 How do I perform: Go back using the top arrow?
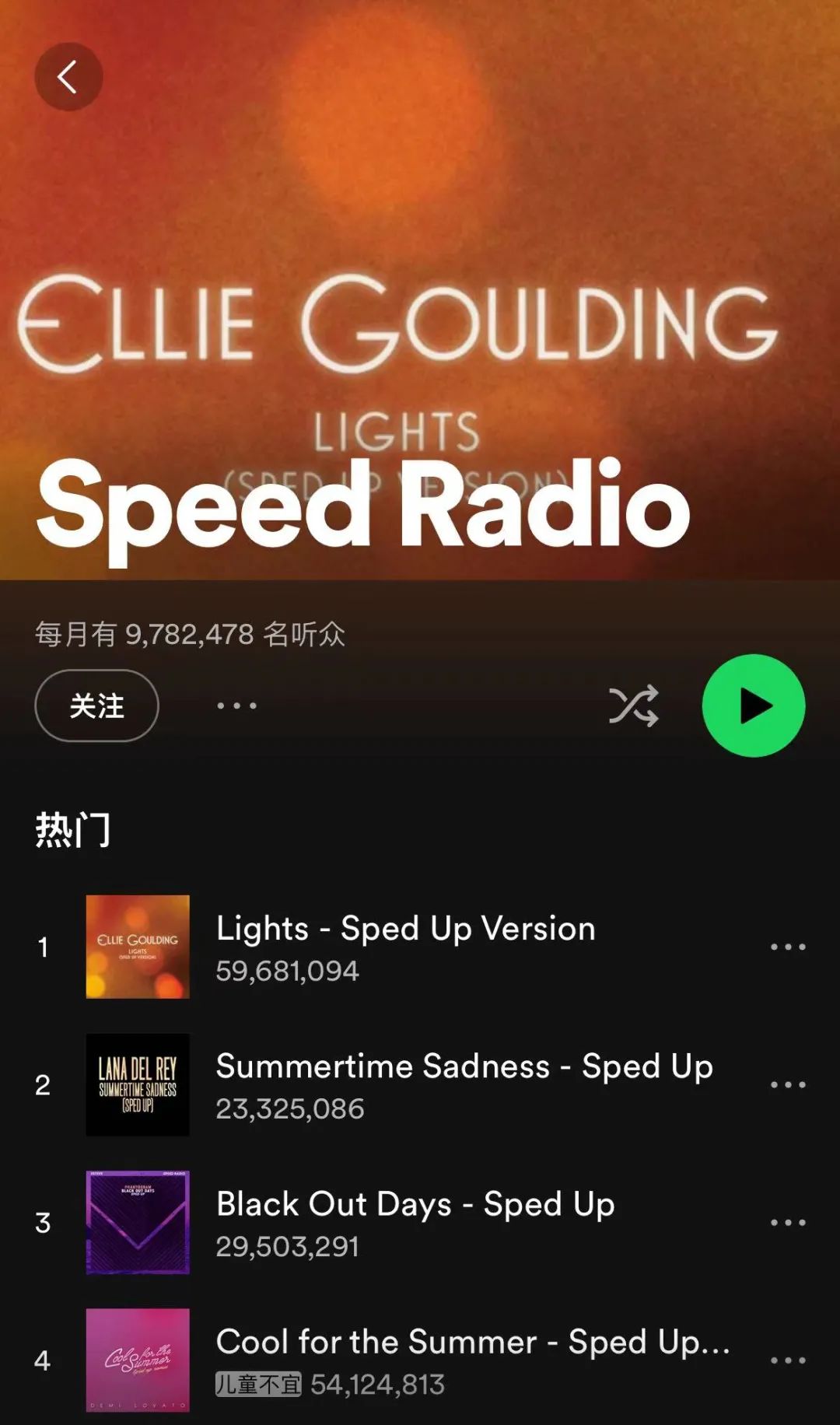tap(68, 76)
